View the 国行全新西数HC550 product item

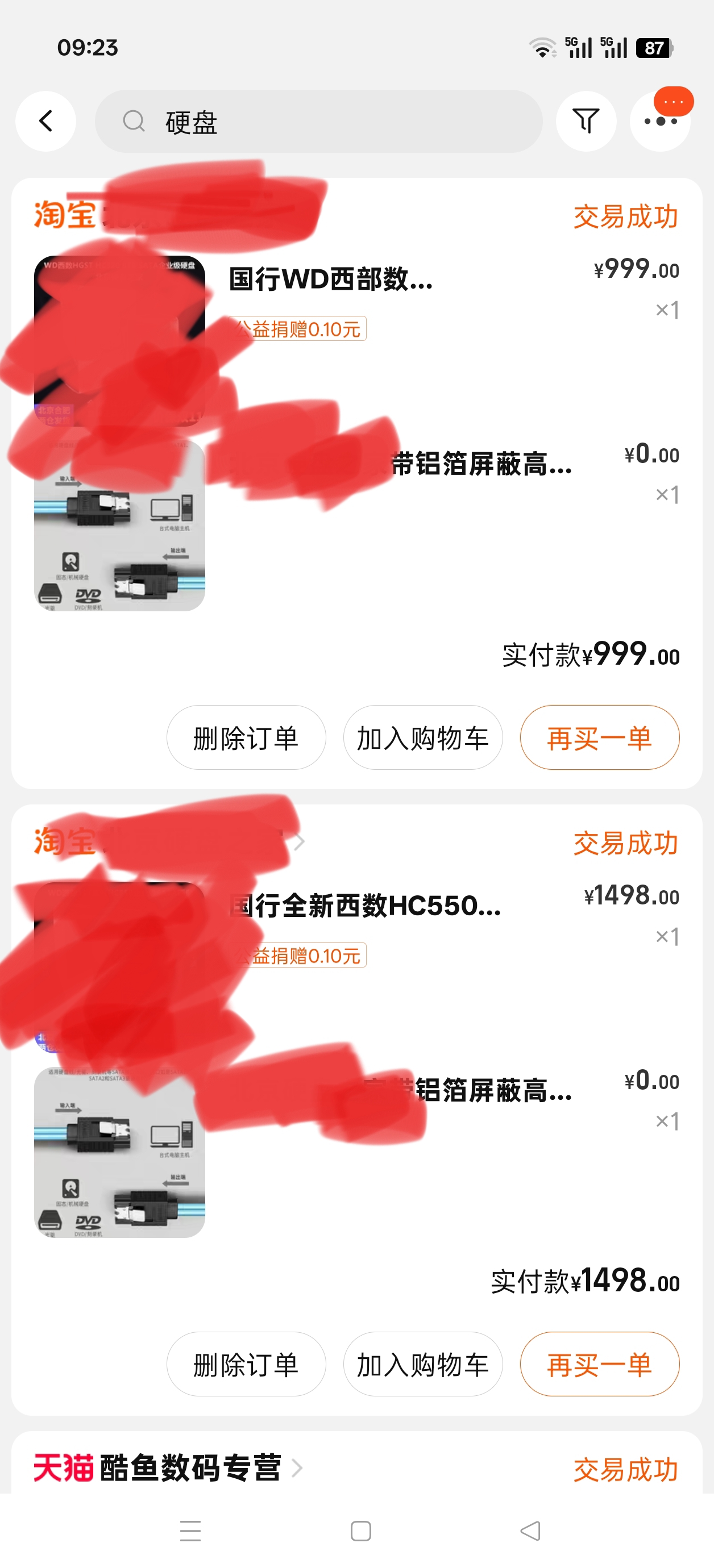(366, 906)
